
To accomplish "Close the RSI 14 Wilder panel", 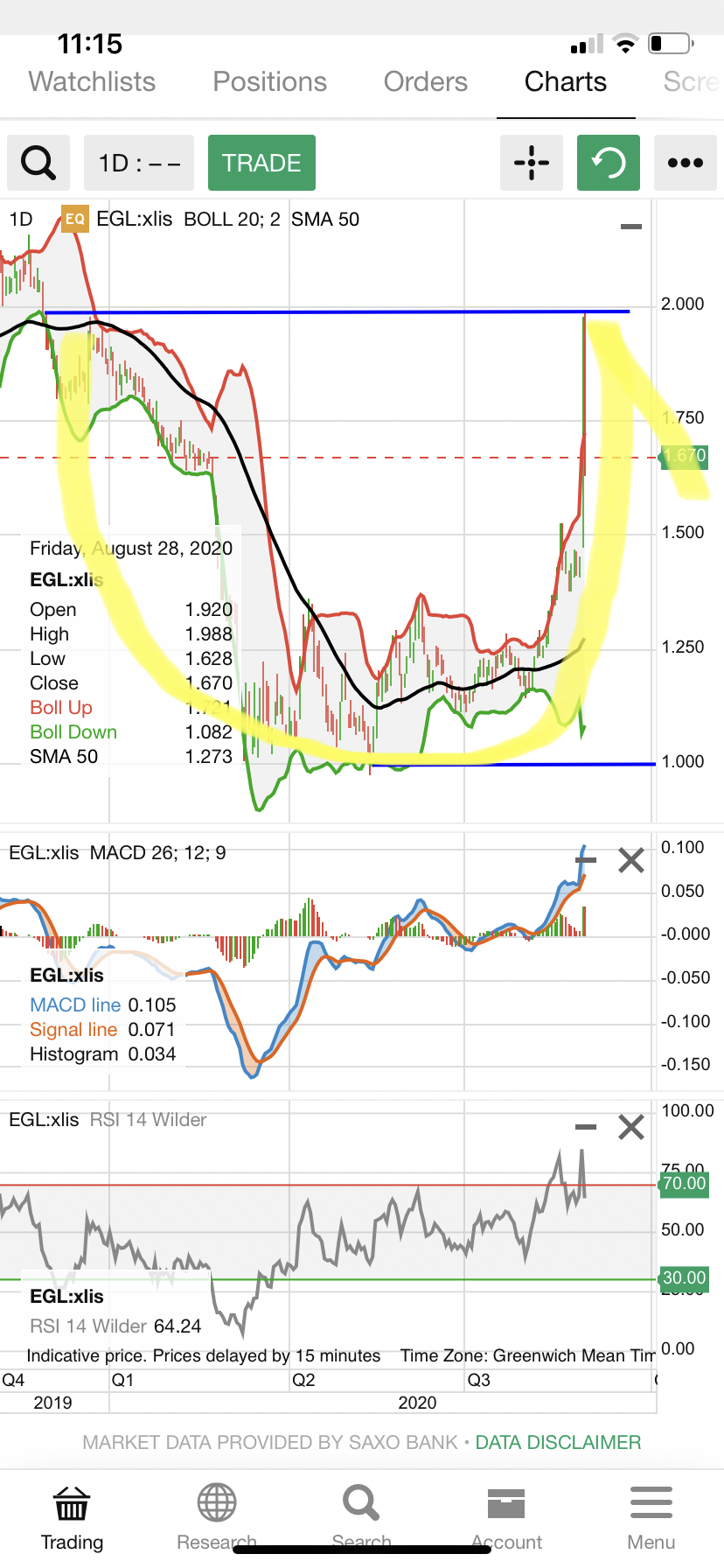I will 630,1127.
